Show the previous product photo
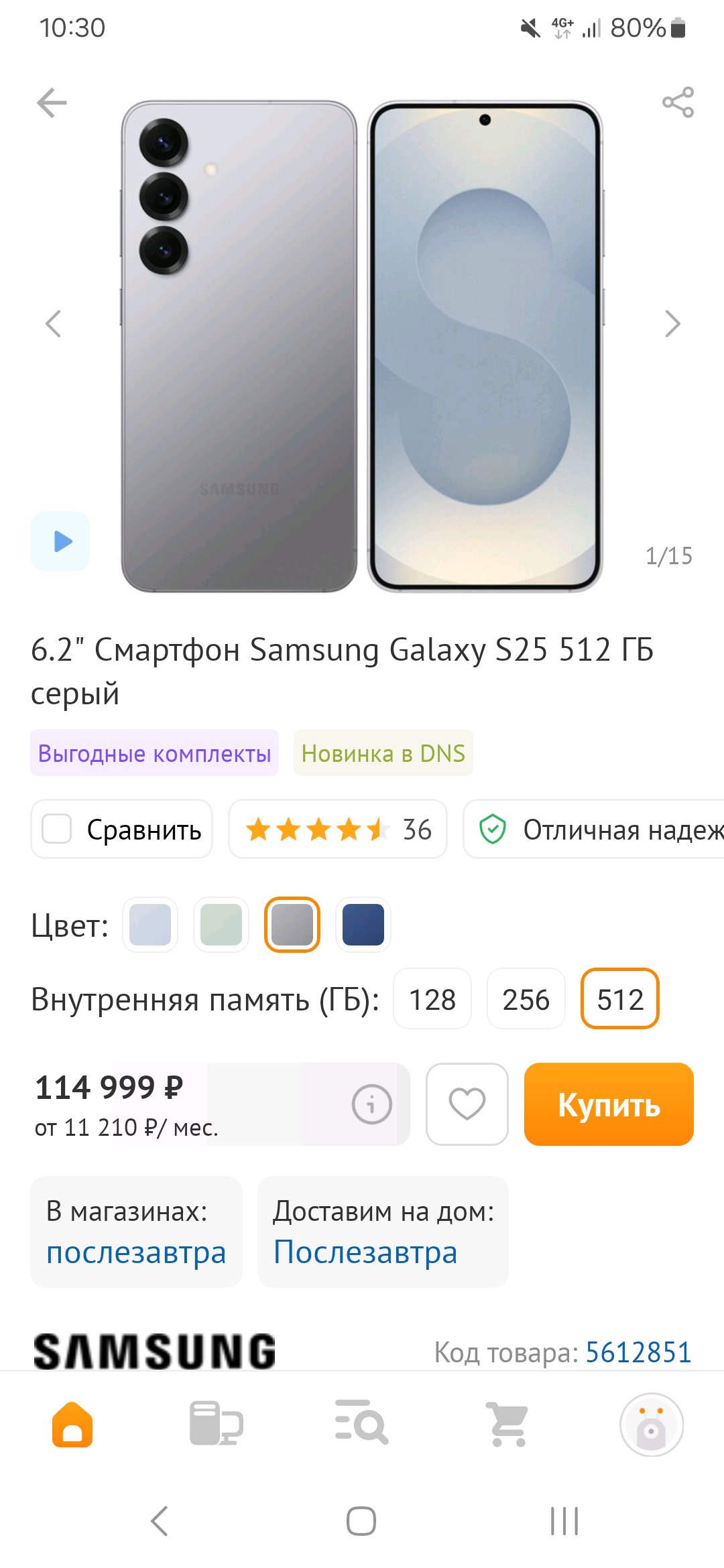724x1568 pixels. pyautogui.click(x=53, y=324)
